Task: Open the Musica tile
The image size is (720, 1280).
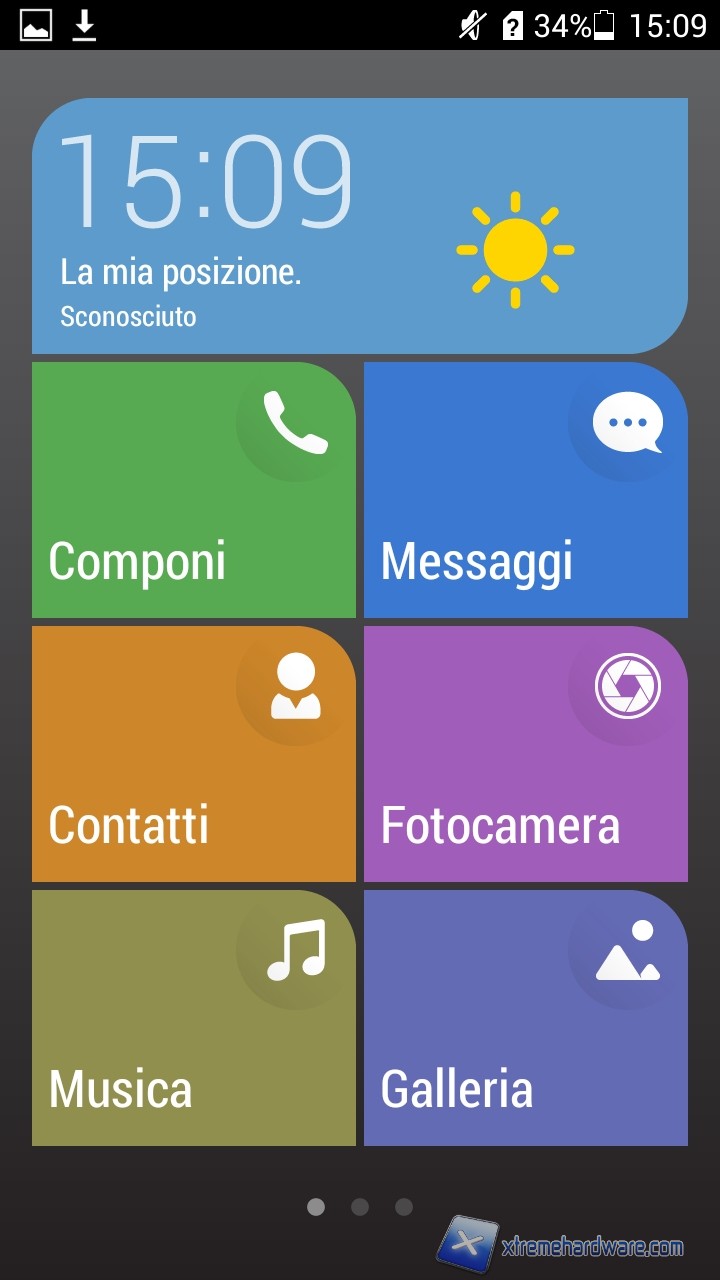Action: point(194,1018)
